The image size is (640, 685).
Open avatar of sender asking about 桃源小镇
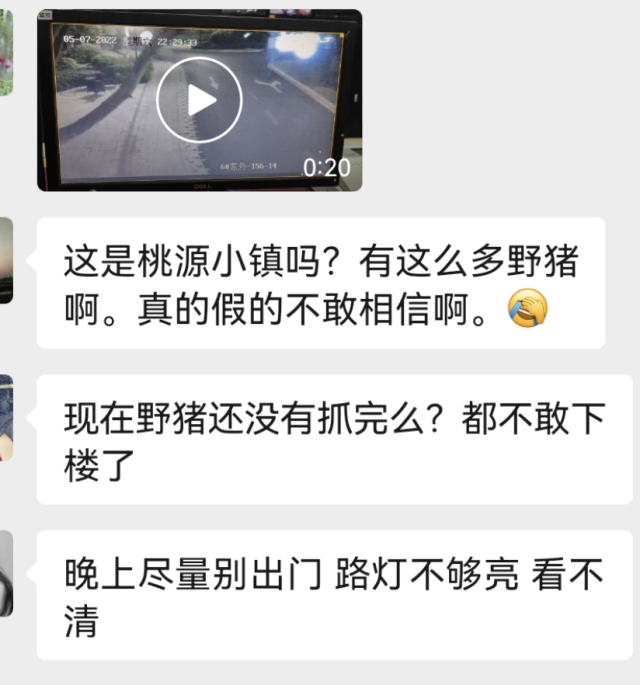click(x=5, y=260)
